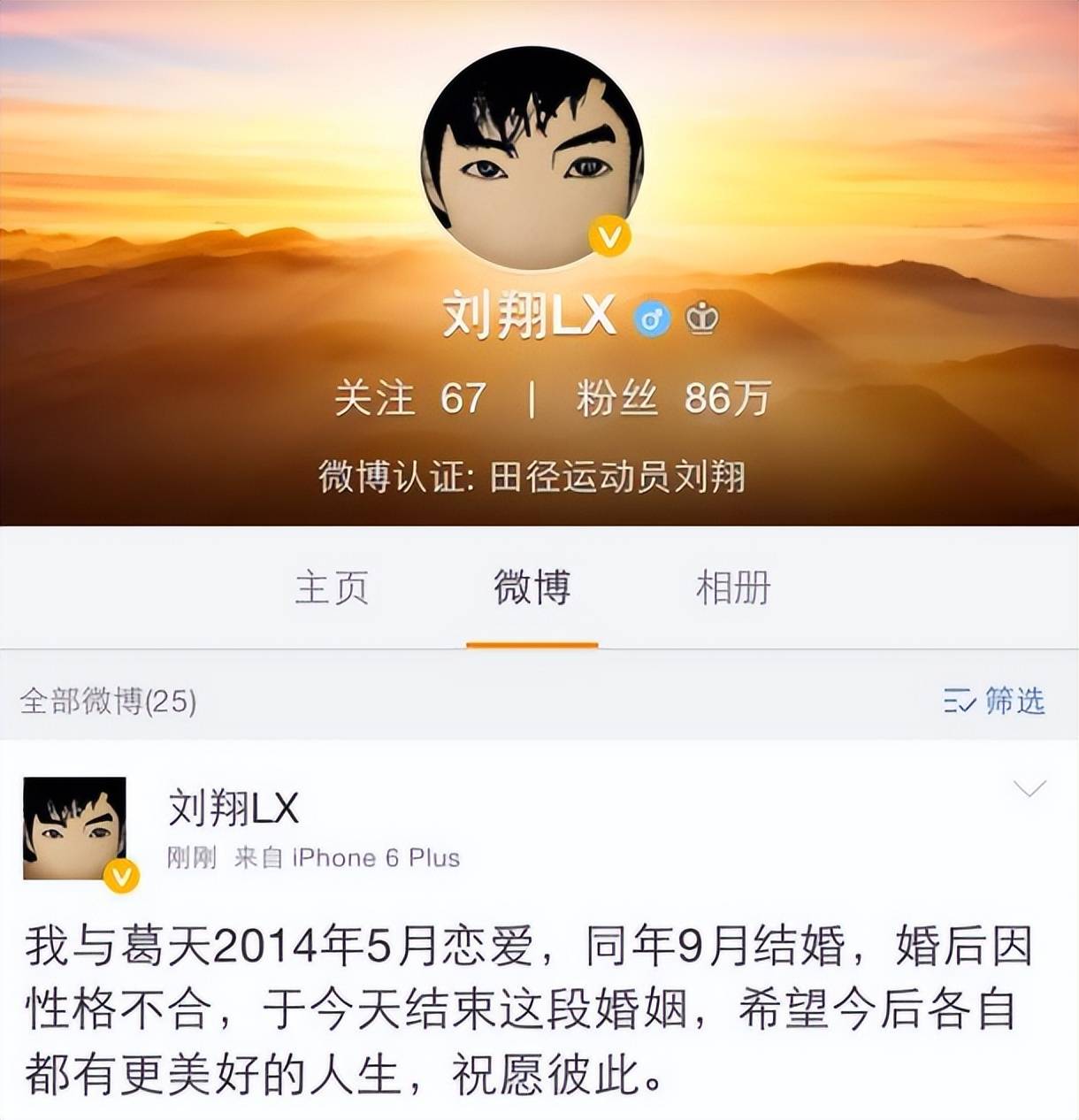The height and width of the screenshot is (1120, 1079).
Task: Open the post about 葛天 divorce announcement
Action: (531, 1009)
